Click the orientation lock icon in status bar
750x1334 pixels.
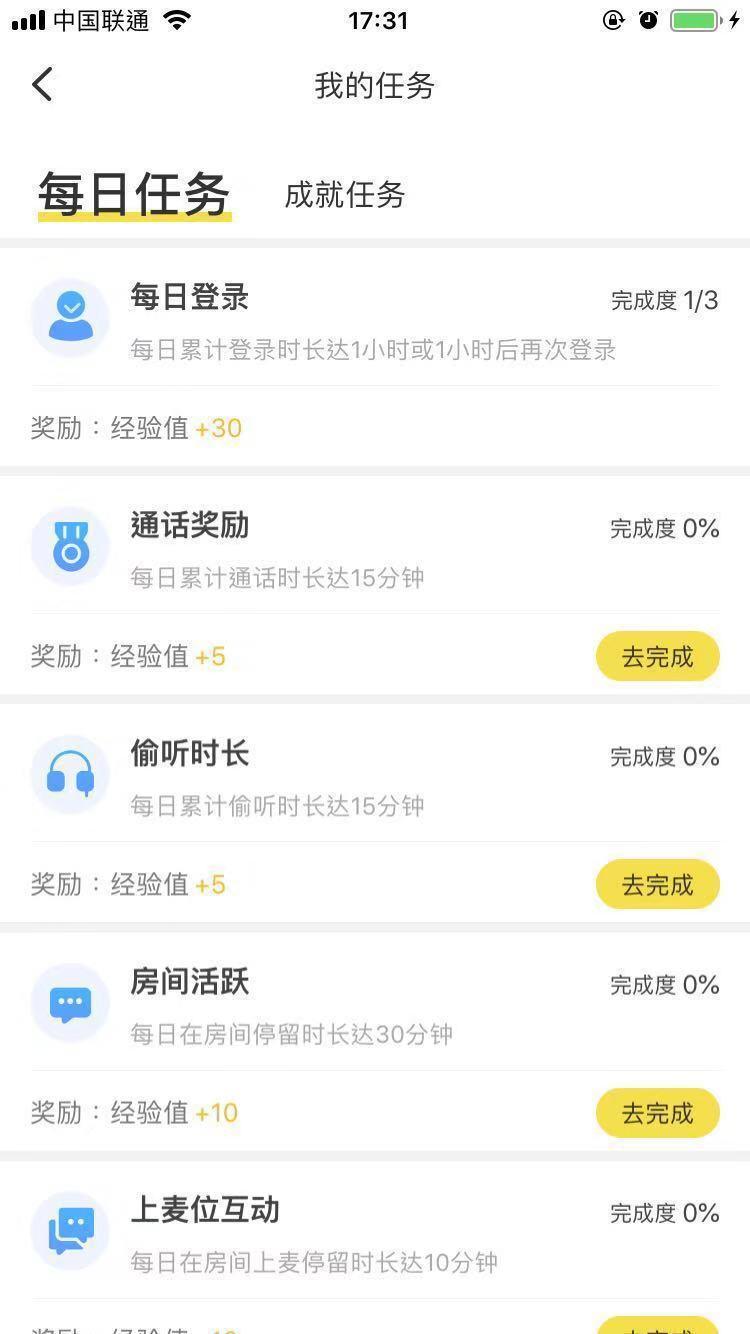pos(614,18)
